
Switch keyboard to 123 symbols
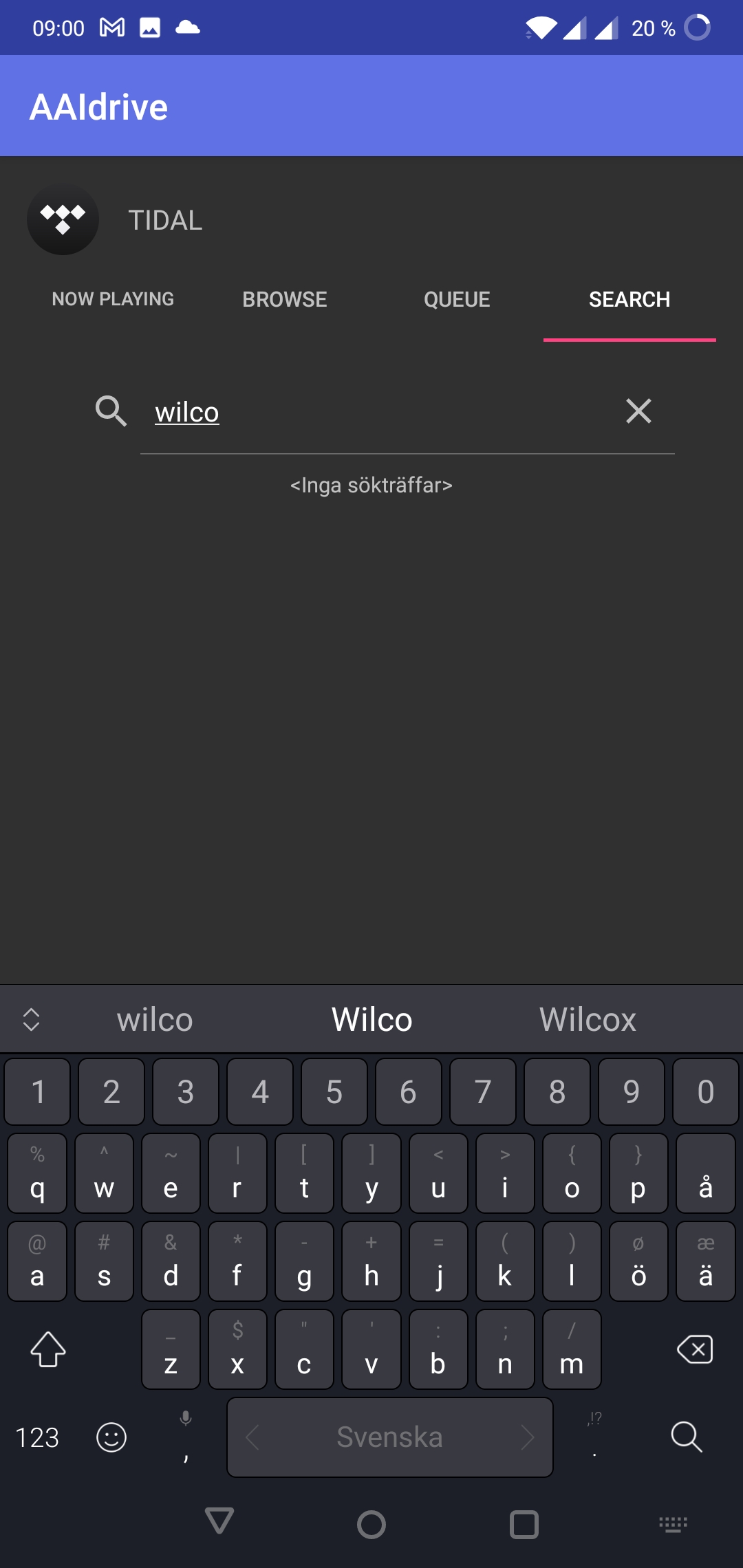click(x=37, y=1437)
